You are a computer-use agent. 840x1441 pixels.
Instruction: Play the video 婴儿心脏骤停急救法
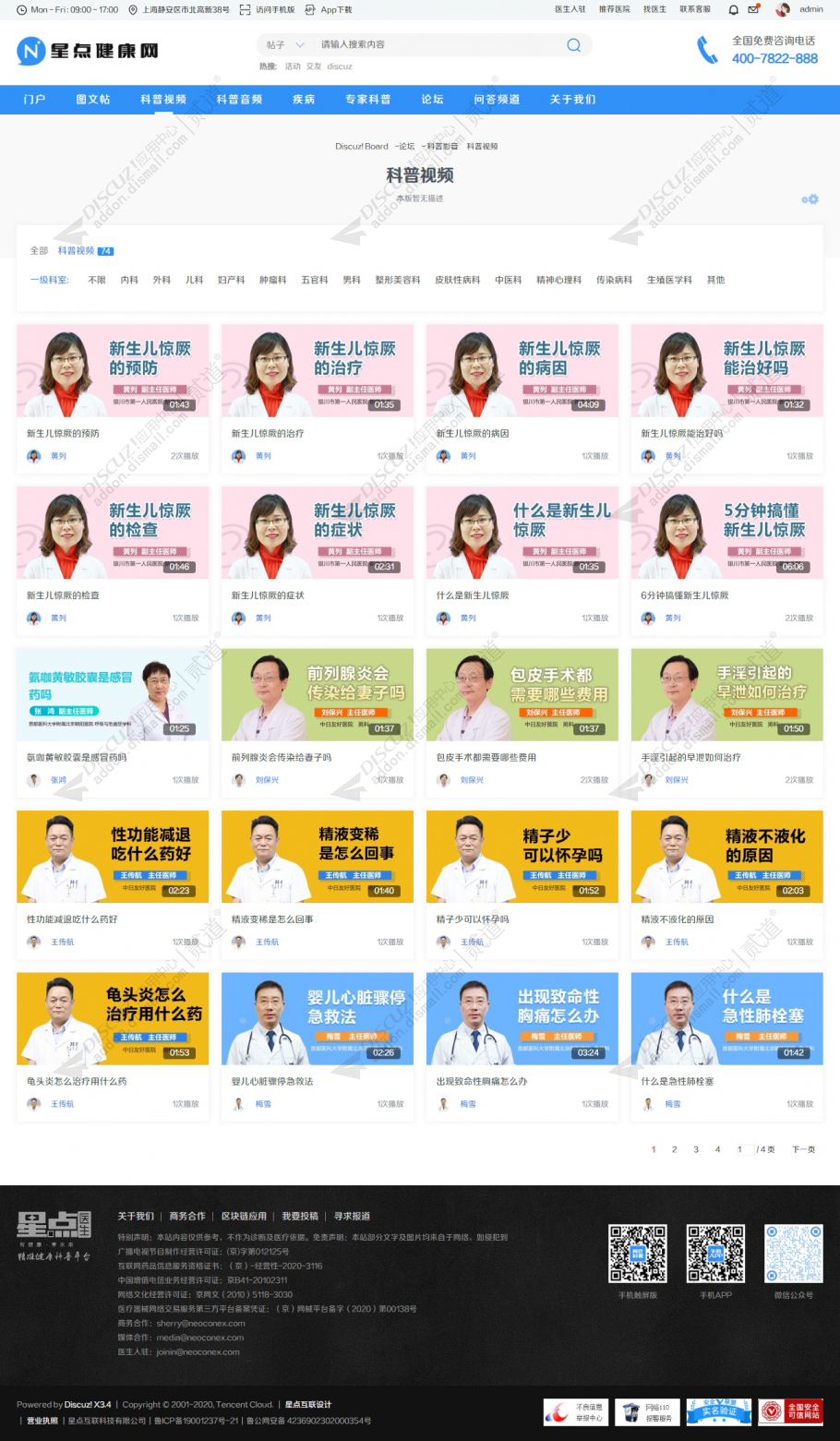(317, 1018)
